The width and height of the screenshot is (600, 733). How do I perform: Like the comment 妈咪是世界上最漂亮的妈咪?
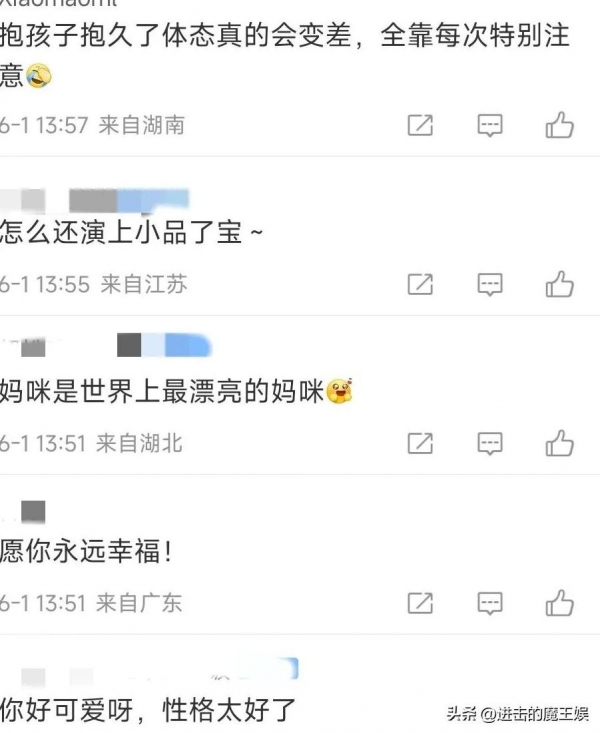click(559, 443)
